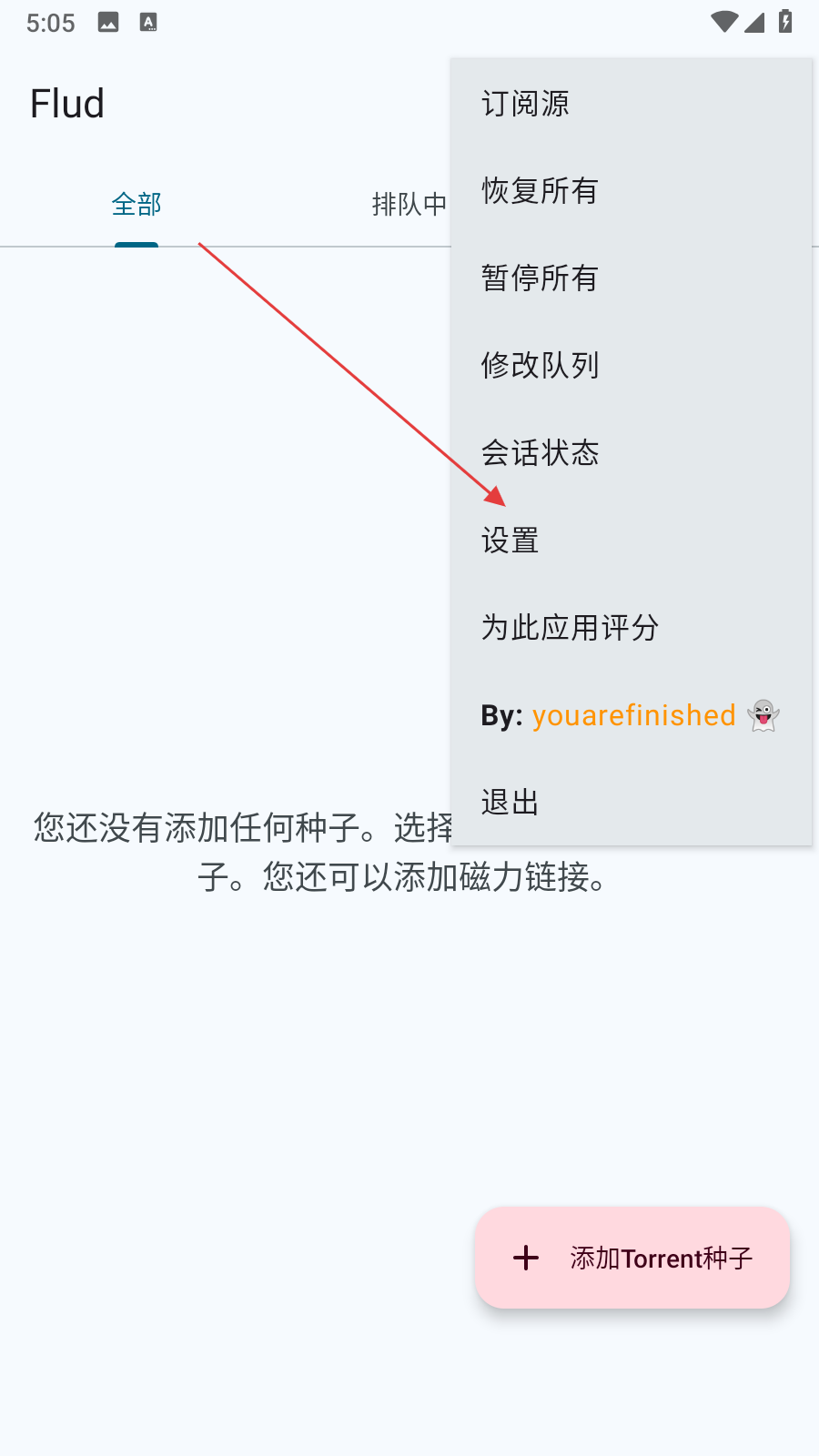Switch to the 全部 tab
Viewport: 819px width, 1456px height.
136,205
